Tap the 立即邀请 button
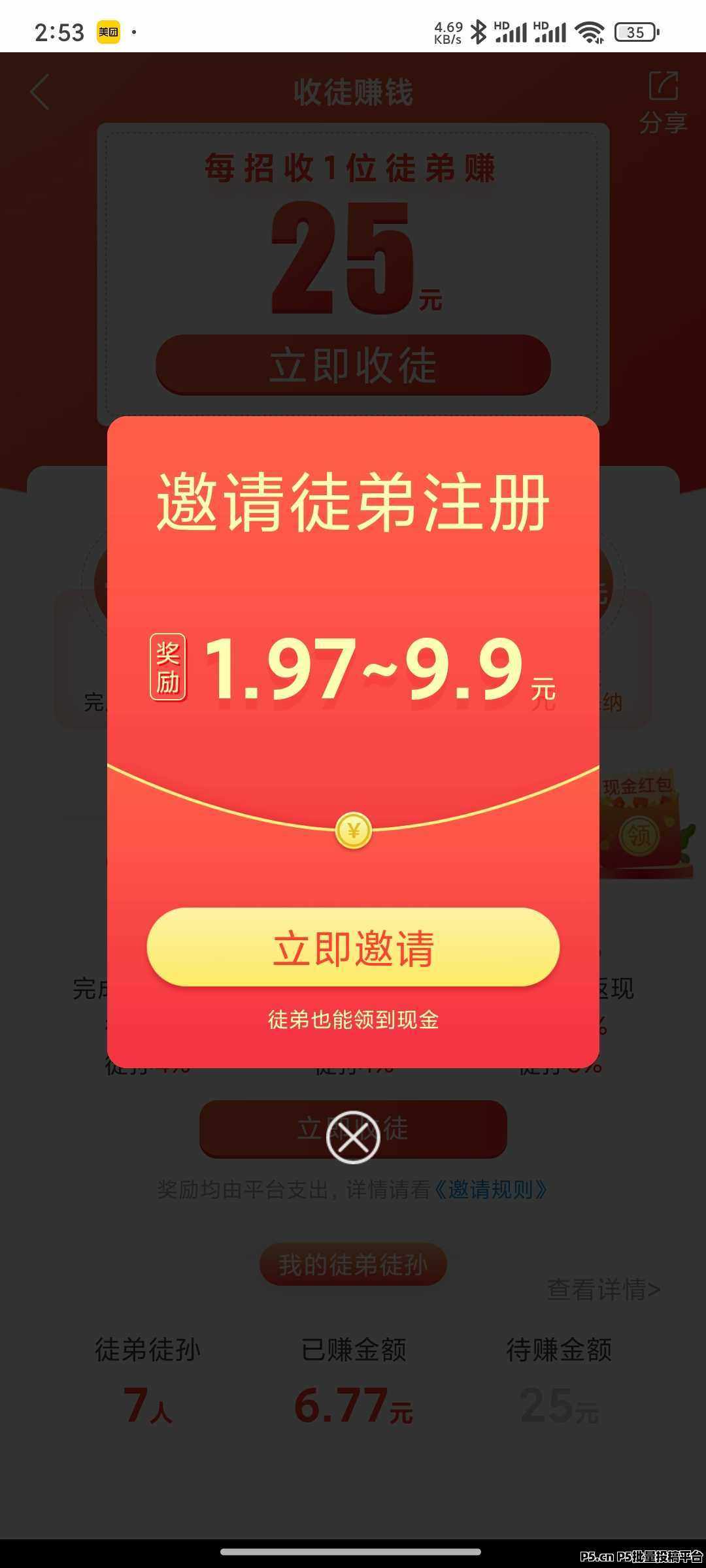This screenshot has height=1568, width=706. point(353,947)
